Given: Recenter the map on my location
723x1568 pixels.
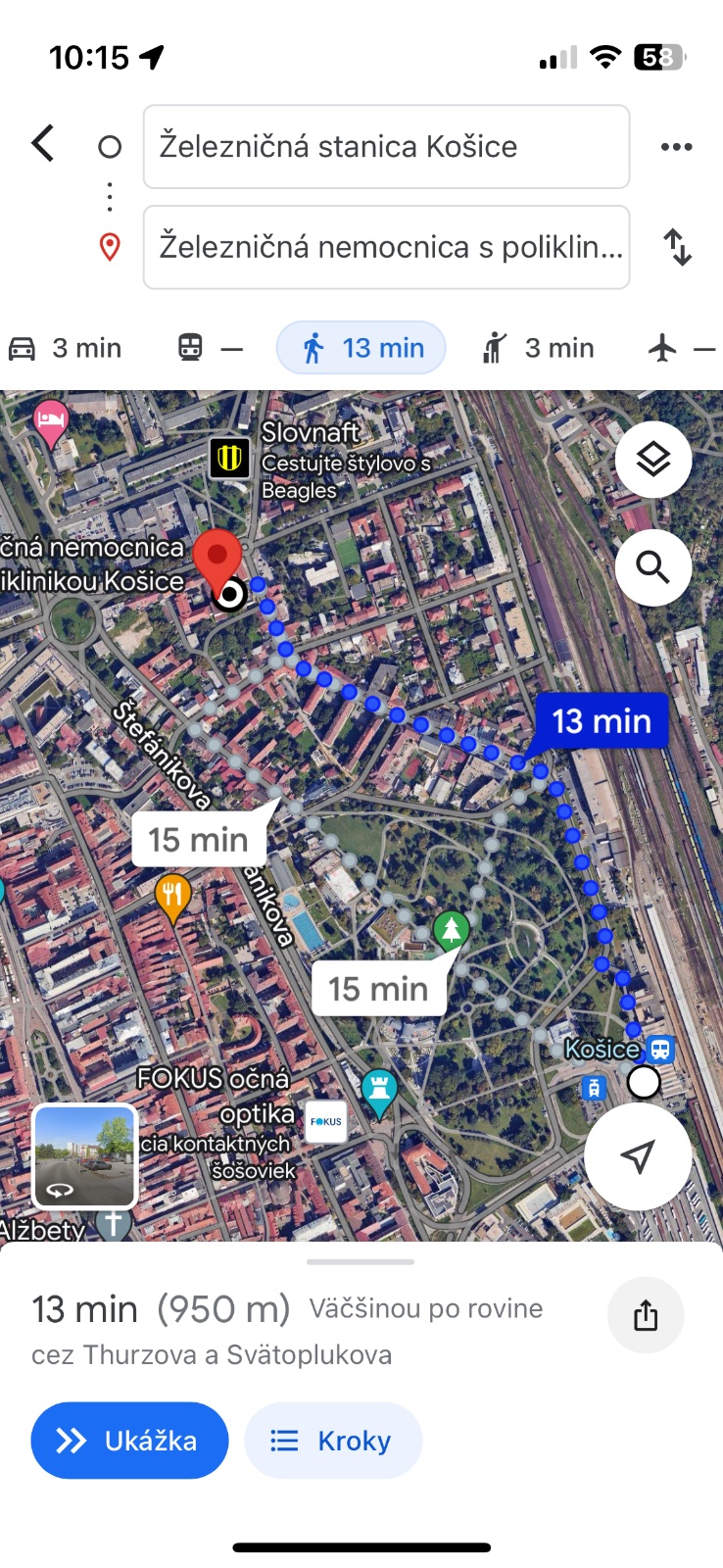Looking at the screenshot, I should pyautogui.click(x=638, y=1156).
